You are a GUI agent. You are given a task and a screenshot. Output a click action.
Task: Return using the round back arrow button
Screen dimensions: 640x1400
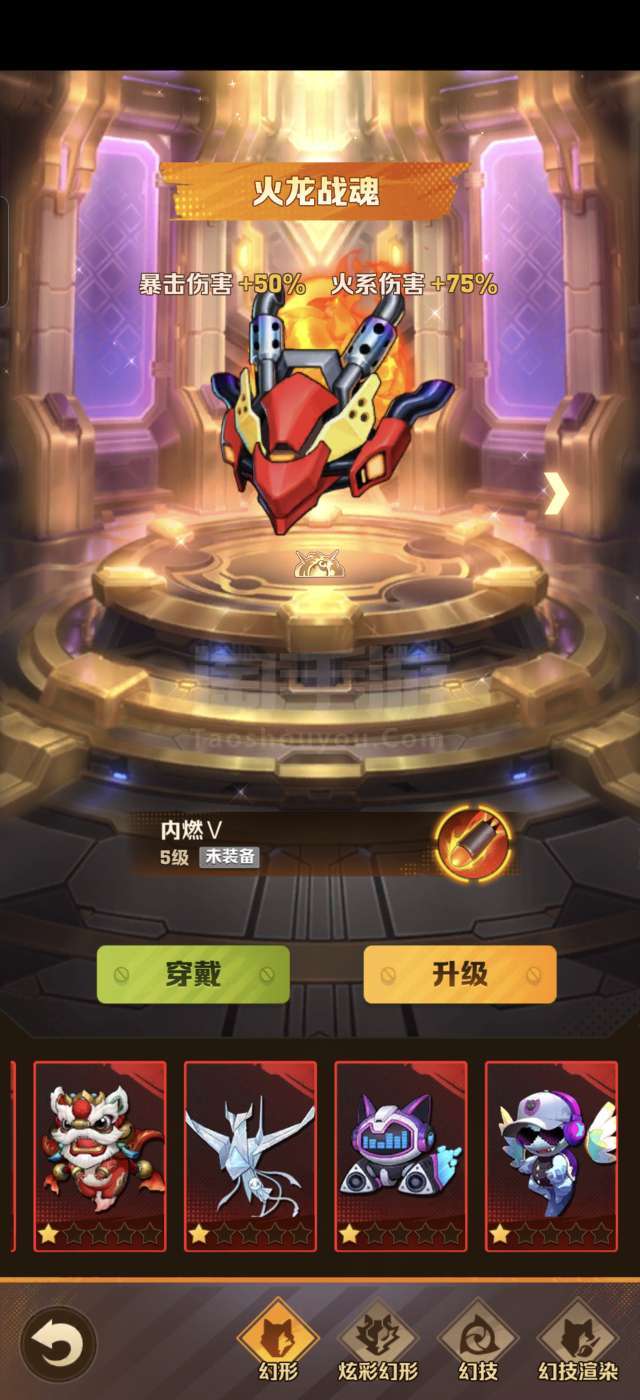click(x=59, y=1345)
